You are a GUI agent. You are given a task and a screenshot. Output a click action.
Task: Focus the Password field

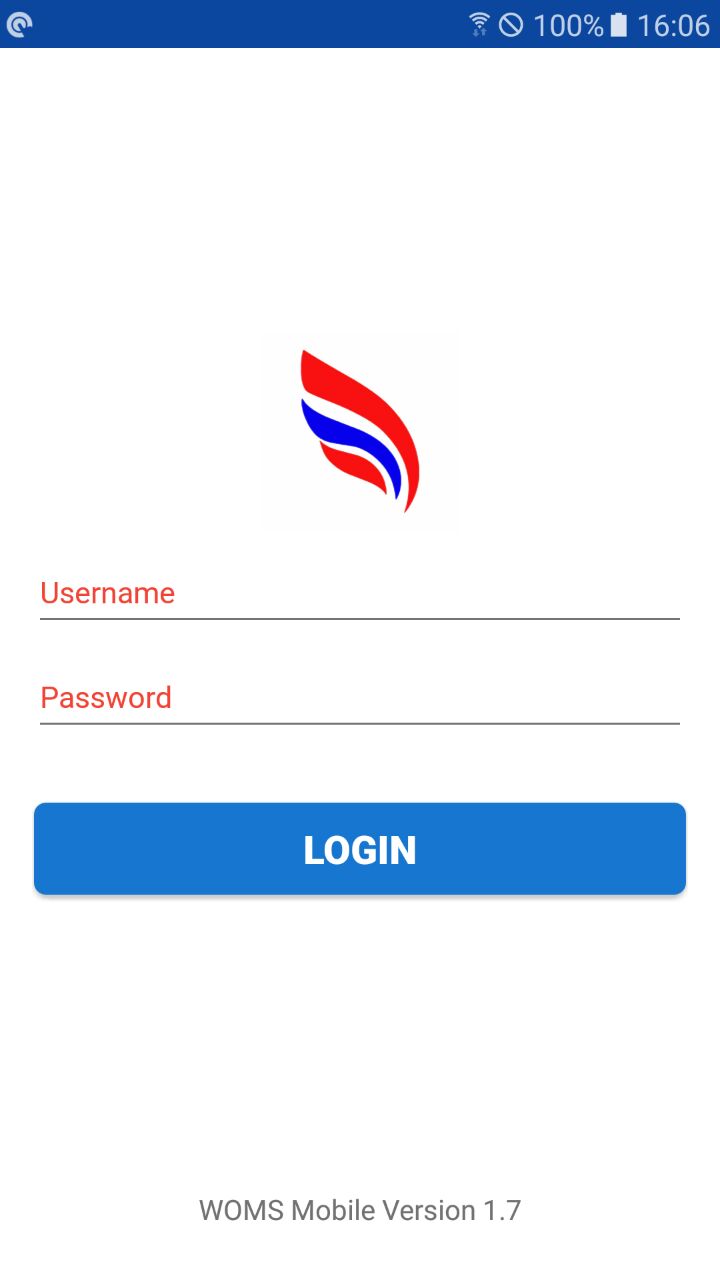click(360, 698)
